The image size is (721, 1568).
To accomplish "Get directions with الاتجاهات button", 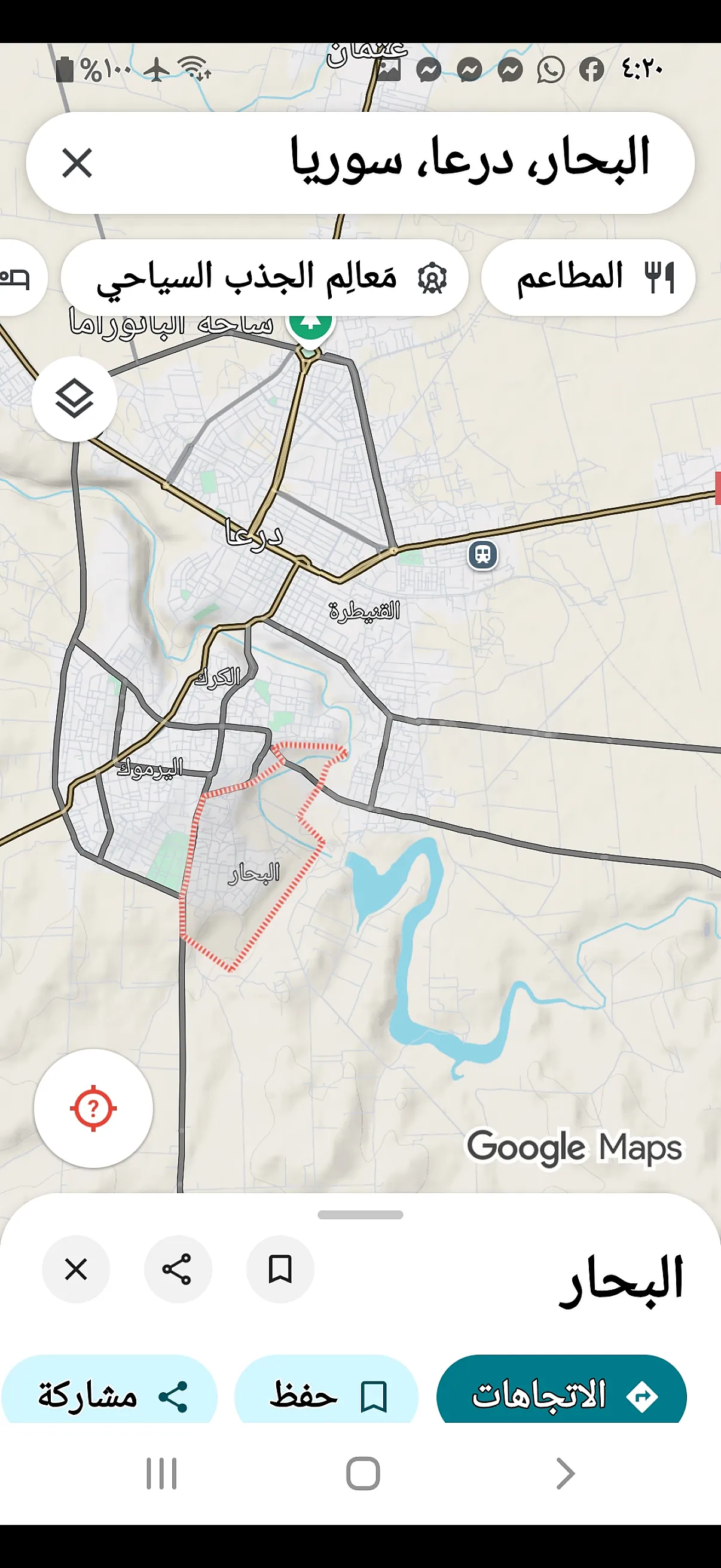I will click(x=561, y=1395).
